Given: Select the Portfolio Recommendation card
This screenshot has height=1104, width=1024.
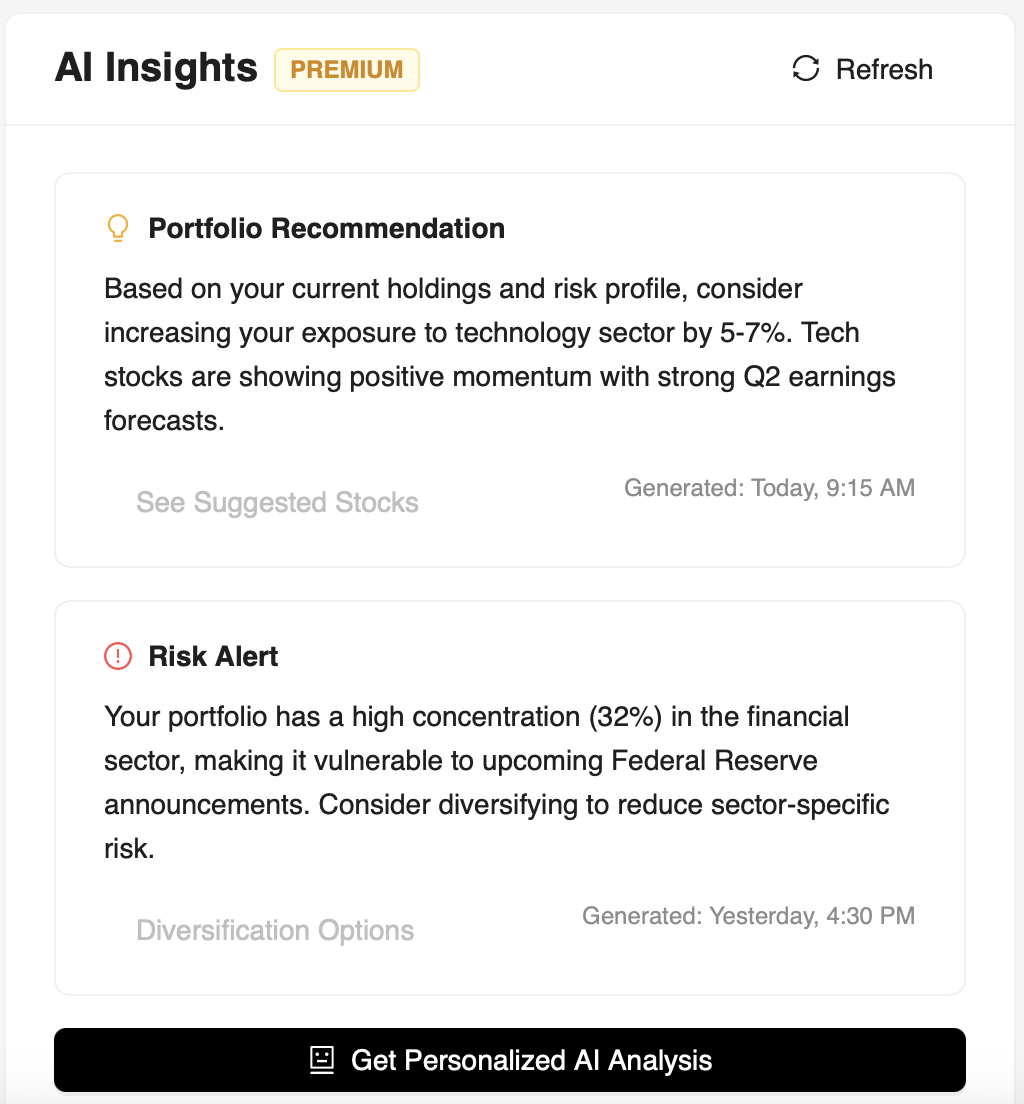Looking at the screenshot, I should [x=512, y=369].
